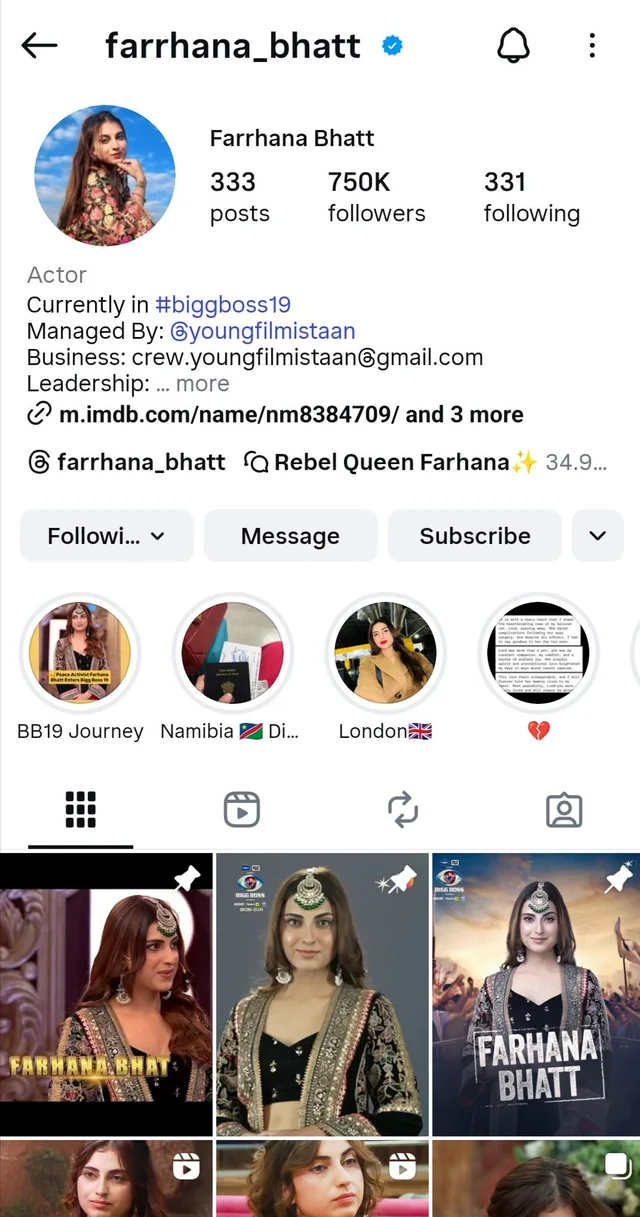View the profile picture story
640x1217 pixels.
click(x=105, y=176)
